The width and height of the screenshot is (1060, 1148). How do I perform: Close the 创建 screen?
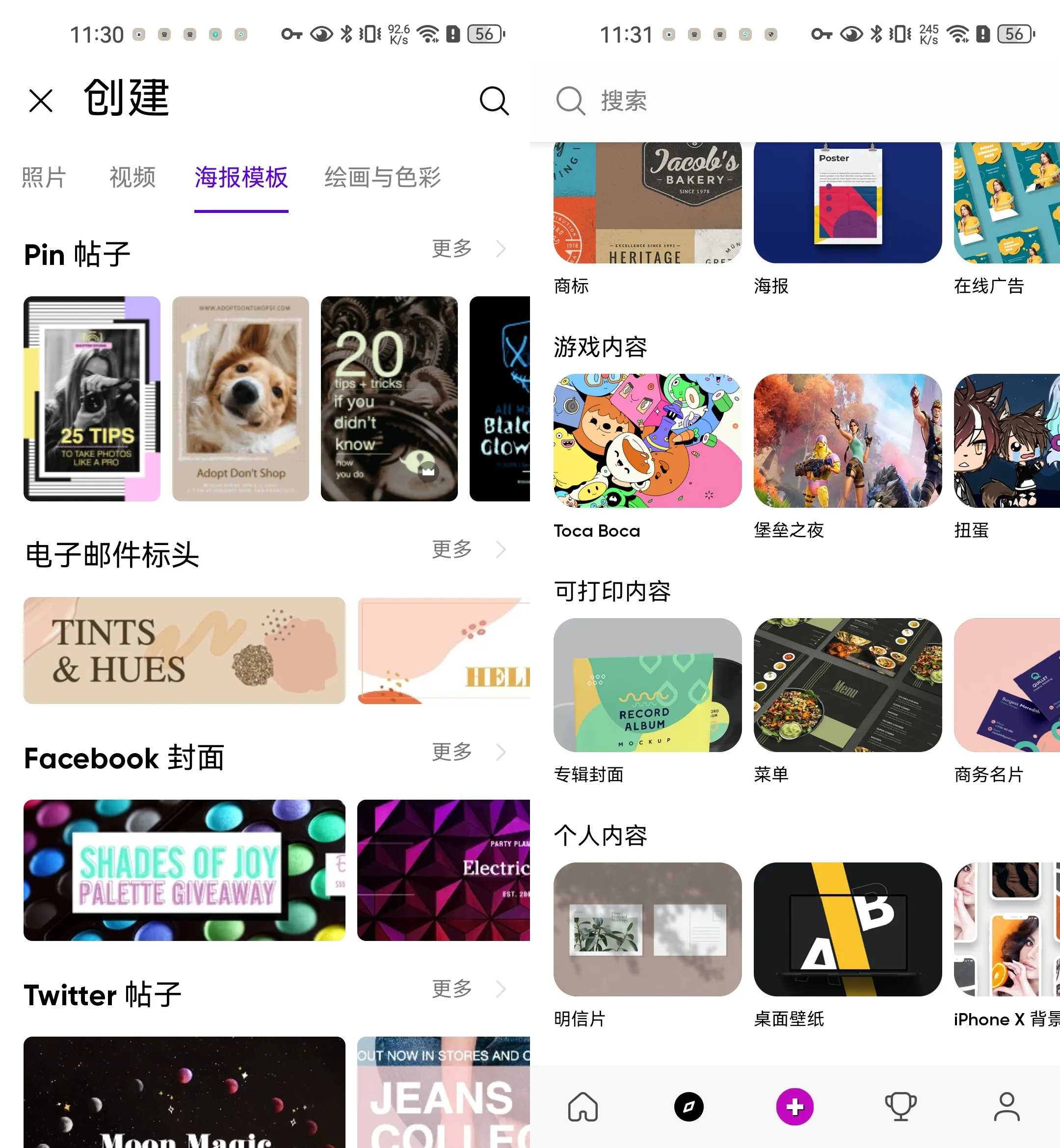point(41,101)
